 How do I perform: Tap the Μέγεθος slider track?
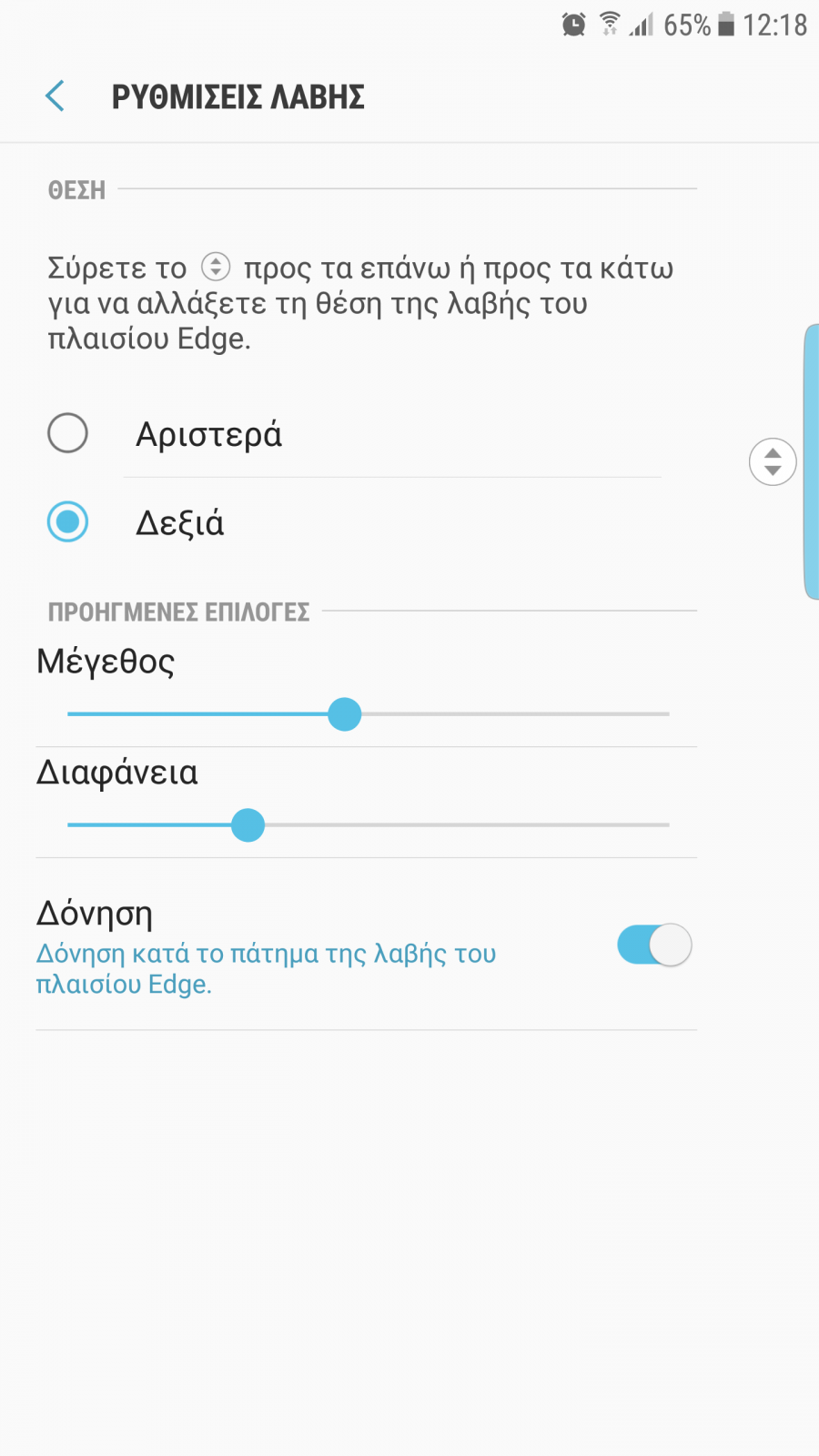click(x=368, y=714)
